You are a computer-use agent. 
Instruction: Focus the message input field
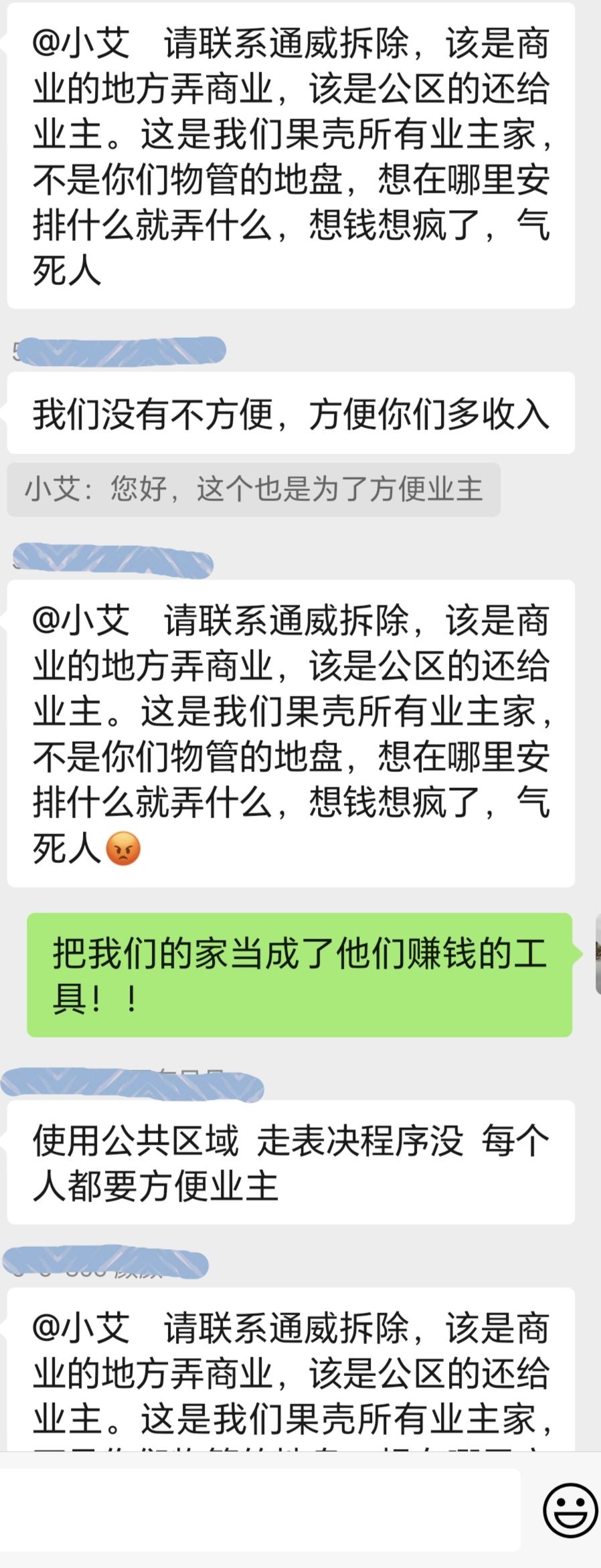click(260, 1510)
